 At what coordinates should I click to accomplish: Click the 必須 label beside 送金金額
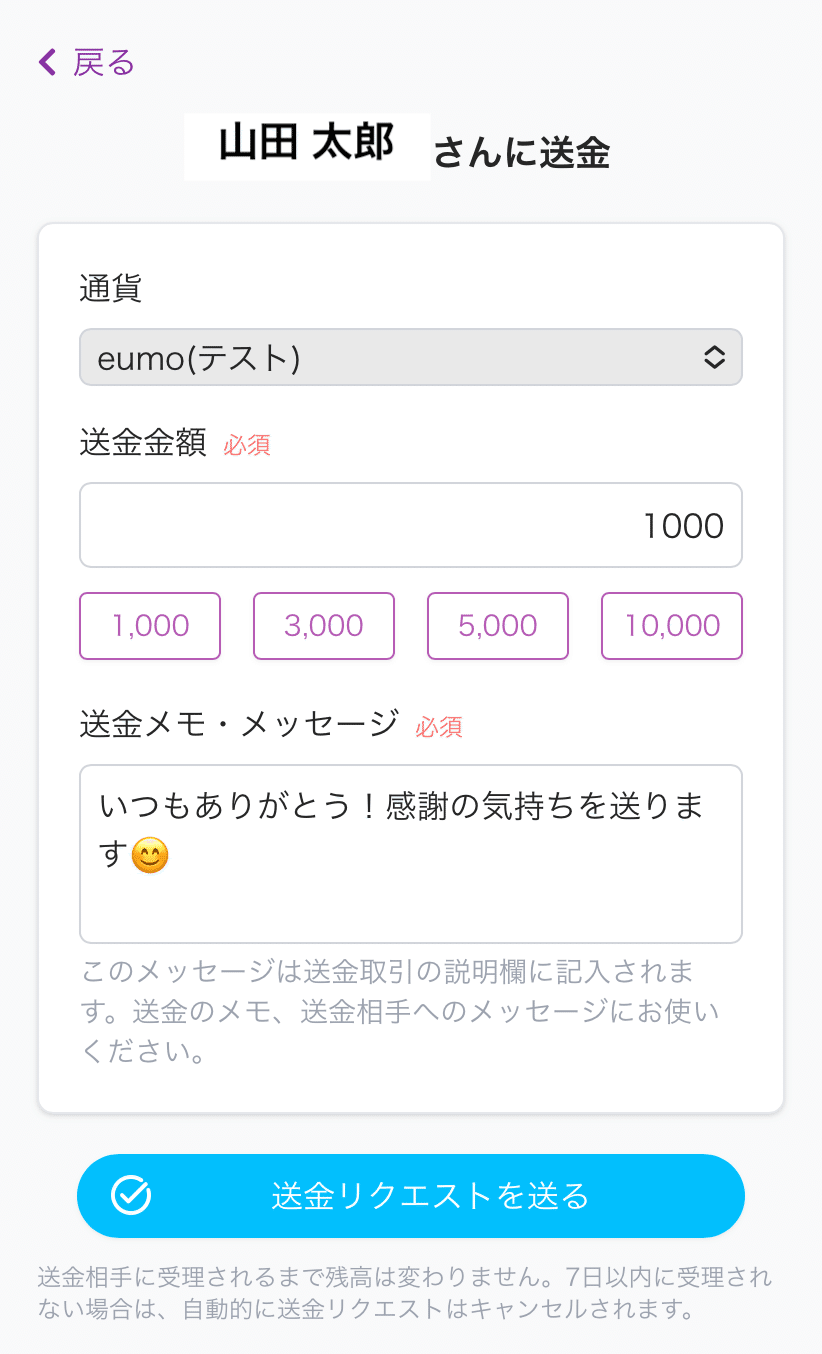click(246, 444)
